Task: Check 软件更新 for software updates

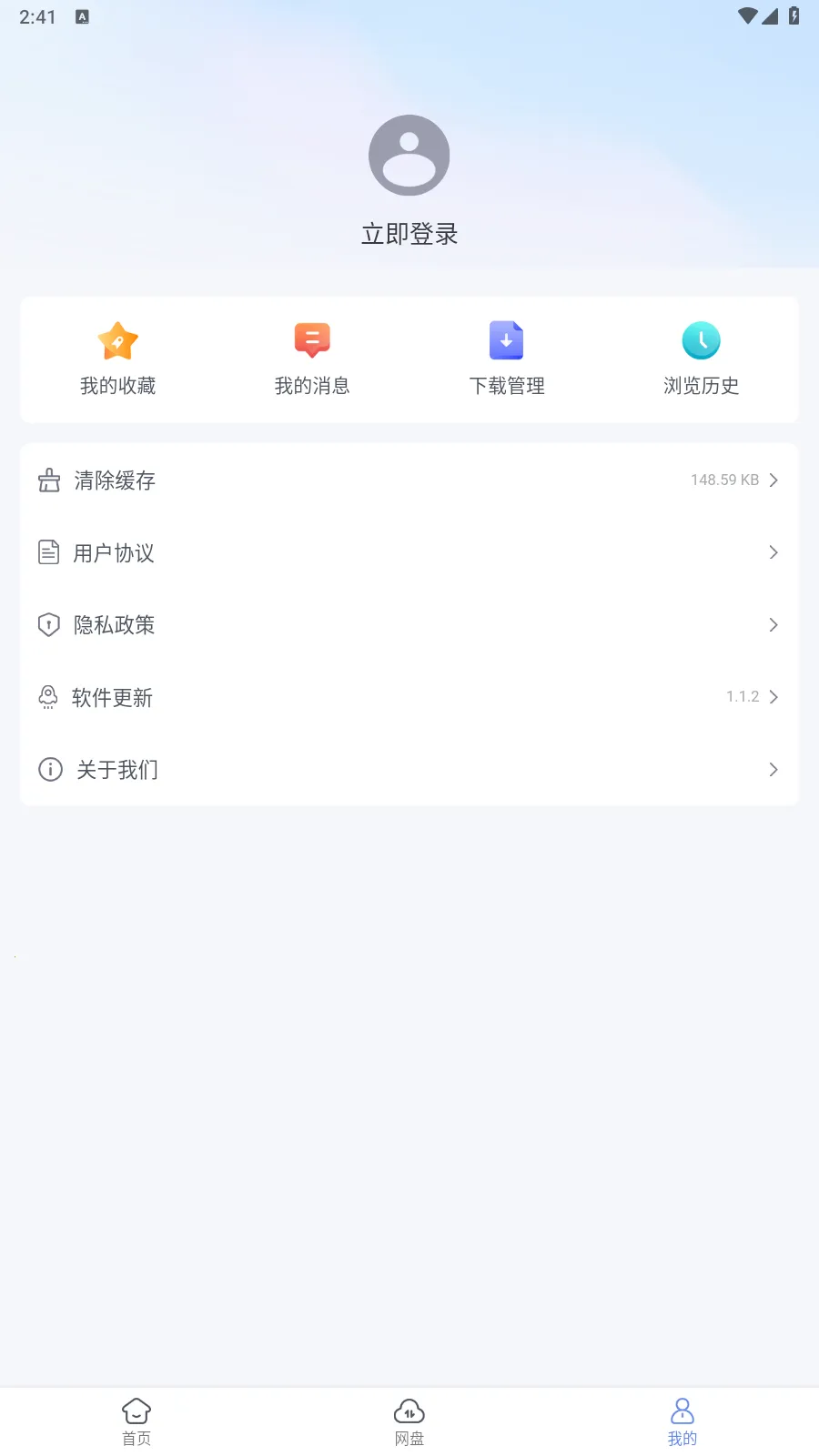Action: pyautogui.click(x=409, y=697)
